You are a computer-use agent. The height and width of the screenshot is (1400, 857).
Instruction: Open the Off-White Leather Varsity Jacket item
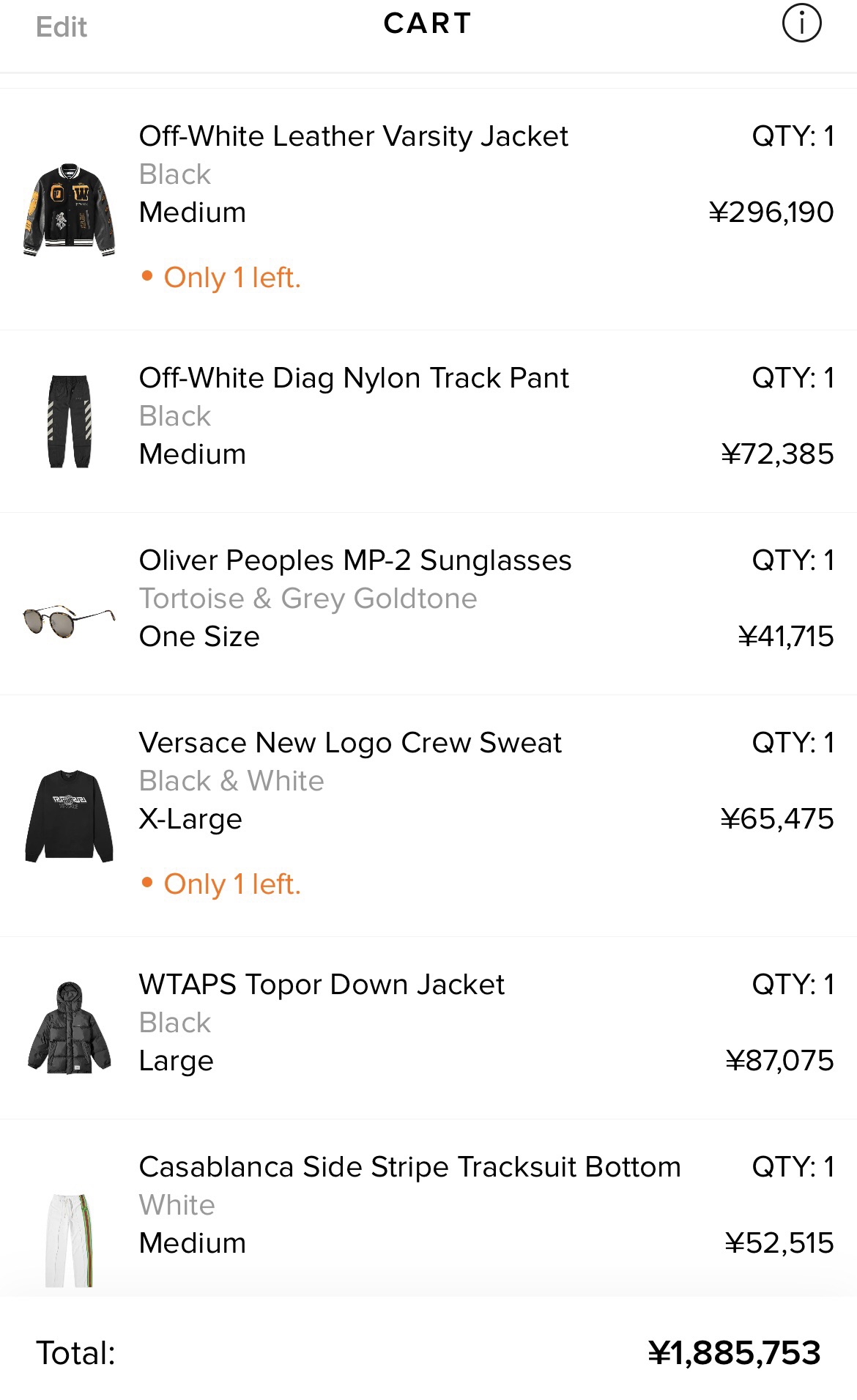coord(428,210)
